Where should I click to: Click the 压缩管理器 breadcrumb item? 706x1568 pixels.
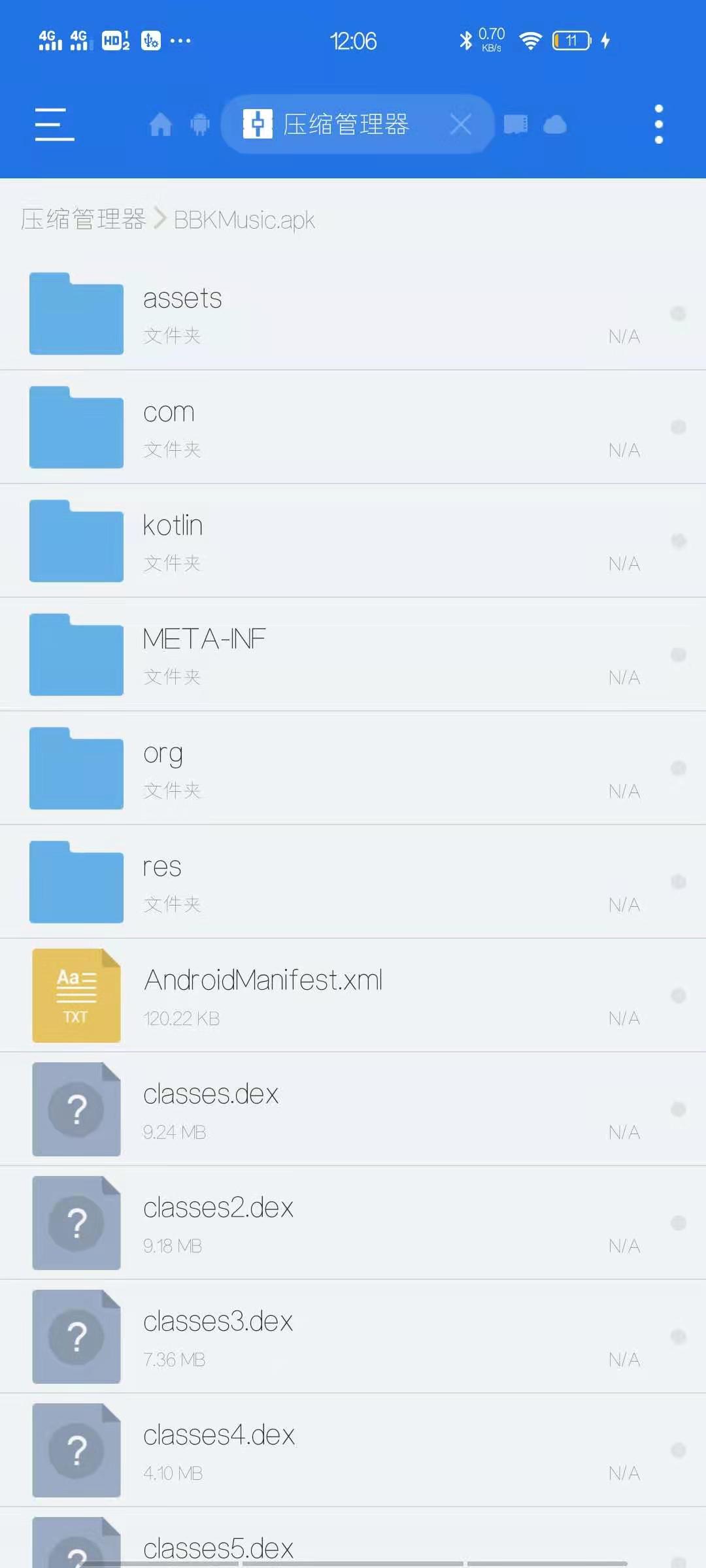tap(85, 220)
